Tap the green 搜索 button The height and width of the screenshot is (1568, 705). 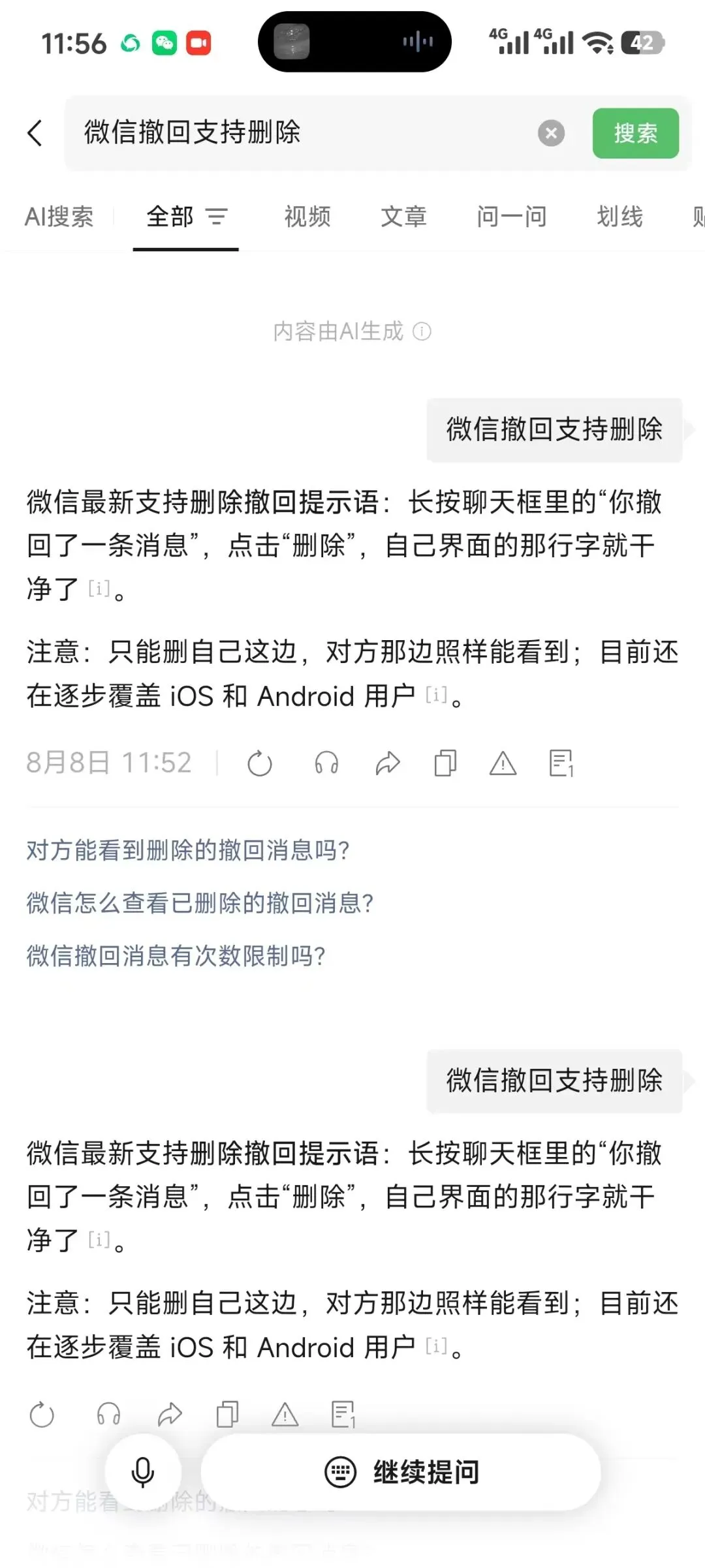(x=635, y=133)
